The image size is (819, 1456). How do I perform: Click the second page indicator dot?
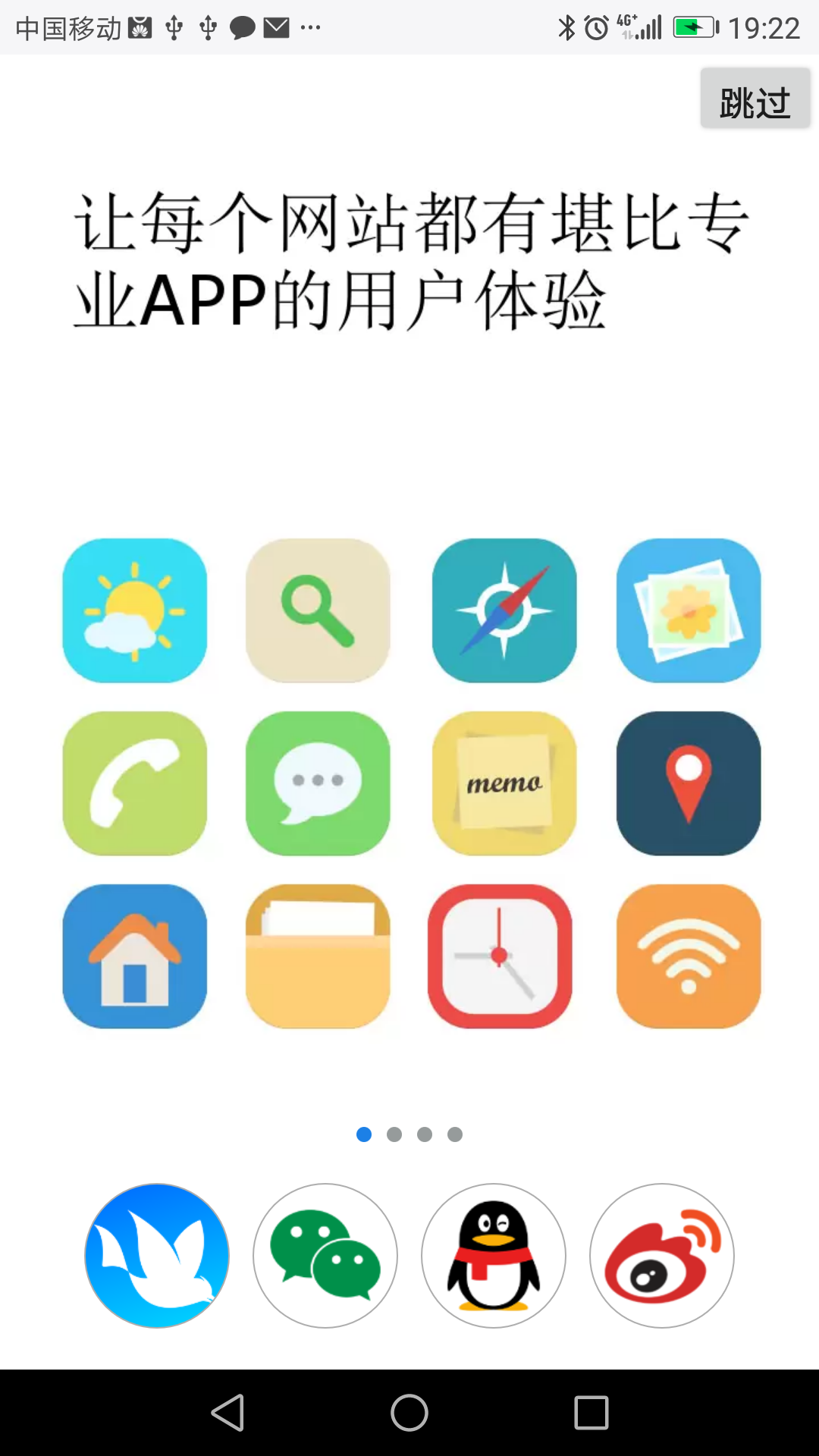tap(394, 1134)
